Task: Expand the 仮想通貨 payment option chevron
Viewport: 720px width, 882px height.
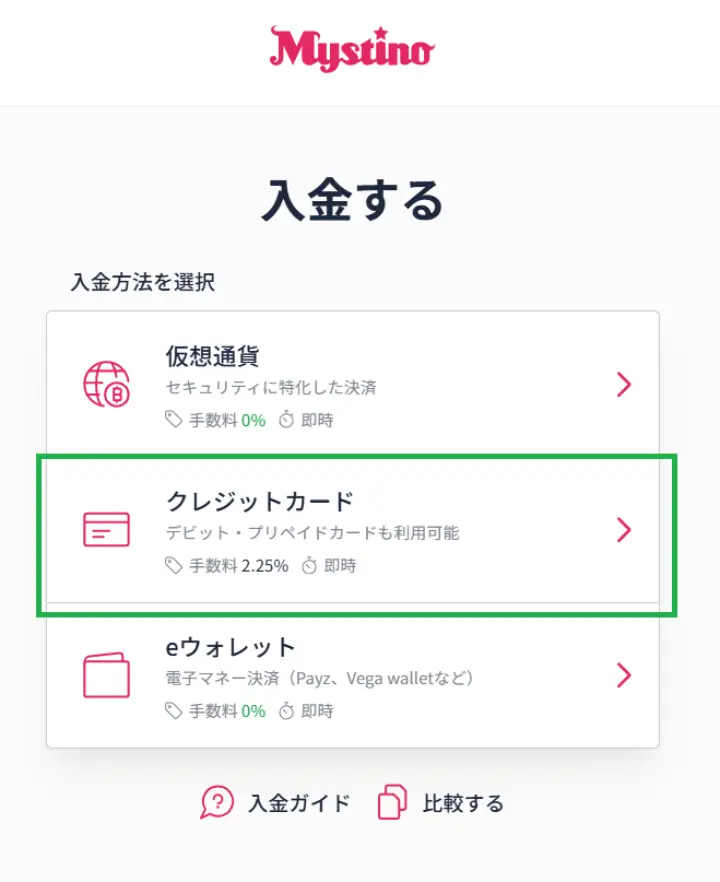Action: (623, 384)
